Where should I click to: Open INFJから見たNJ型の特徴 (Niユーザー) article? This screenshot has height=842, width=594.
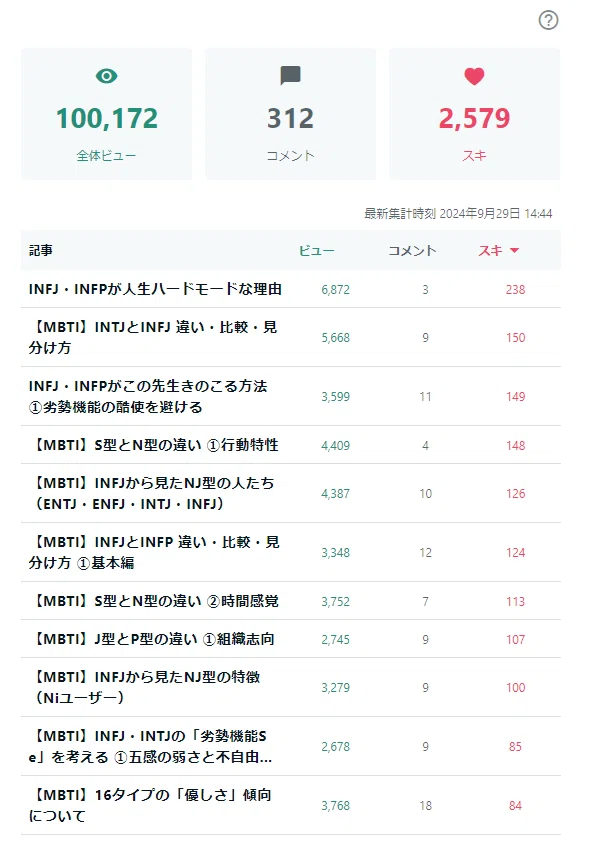(x=145, y=687)
